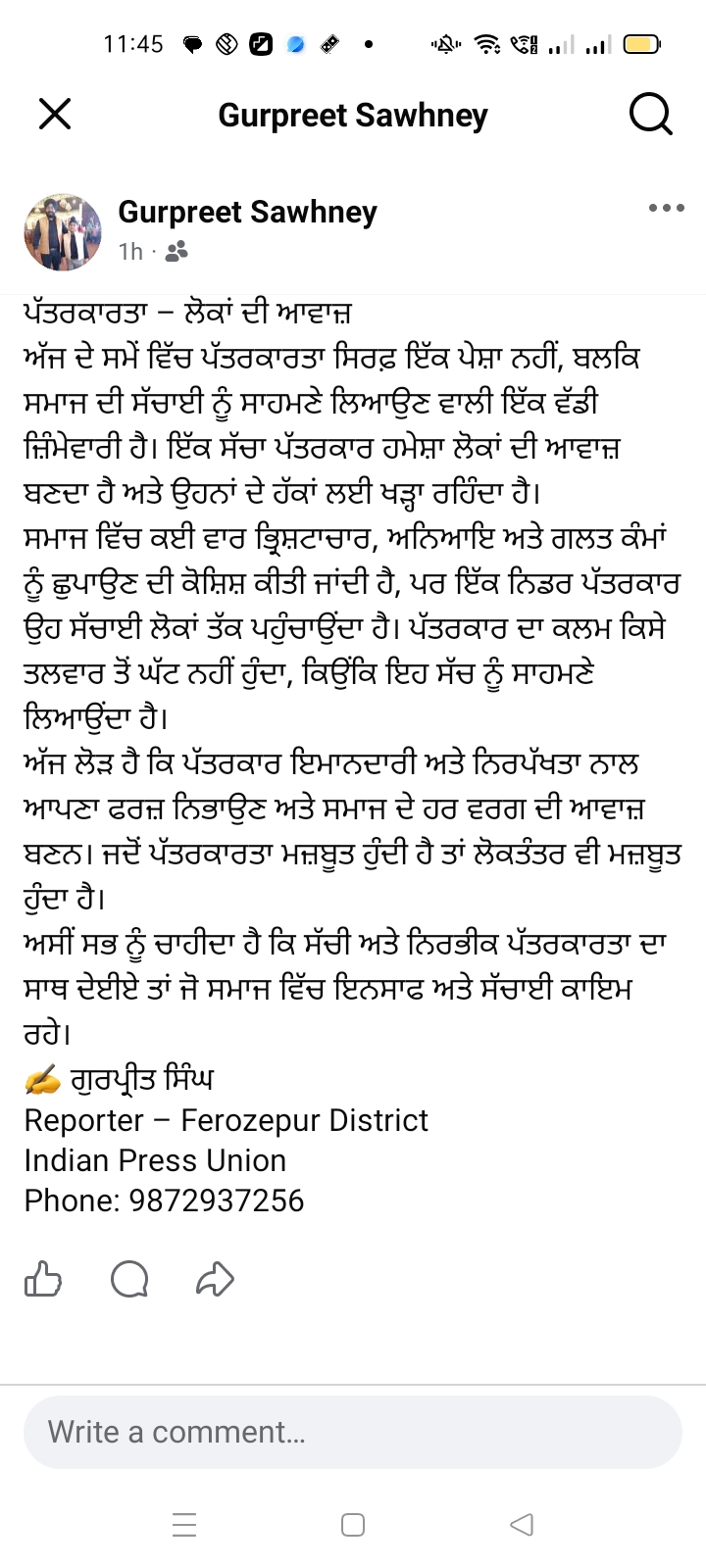706x1568 pixels.
Task: Like this post with the thumbs-up icon
Action: click(42, 1279)
